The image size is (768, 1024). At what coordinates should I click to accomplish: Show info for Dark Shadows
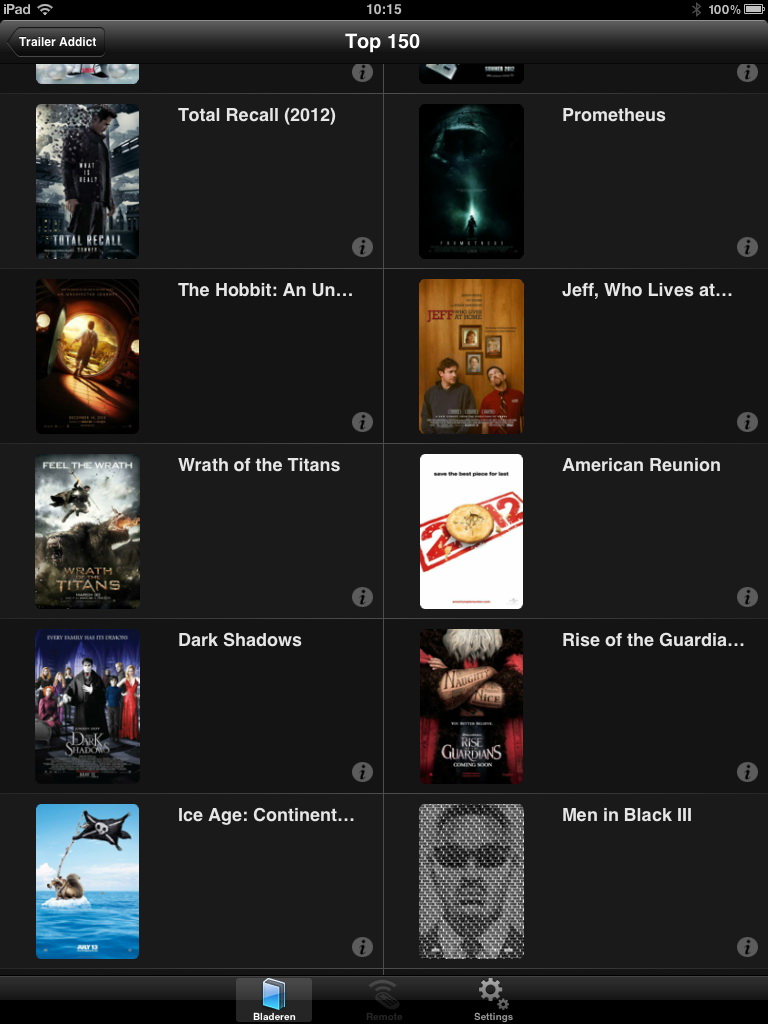click(362, 772)
